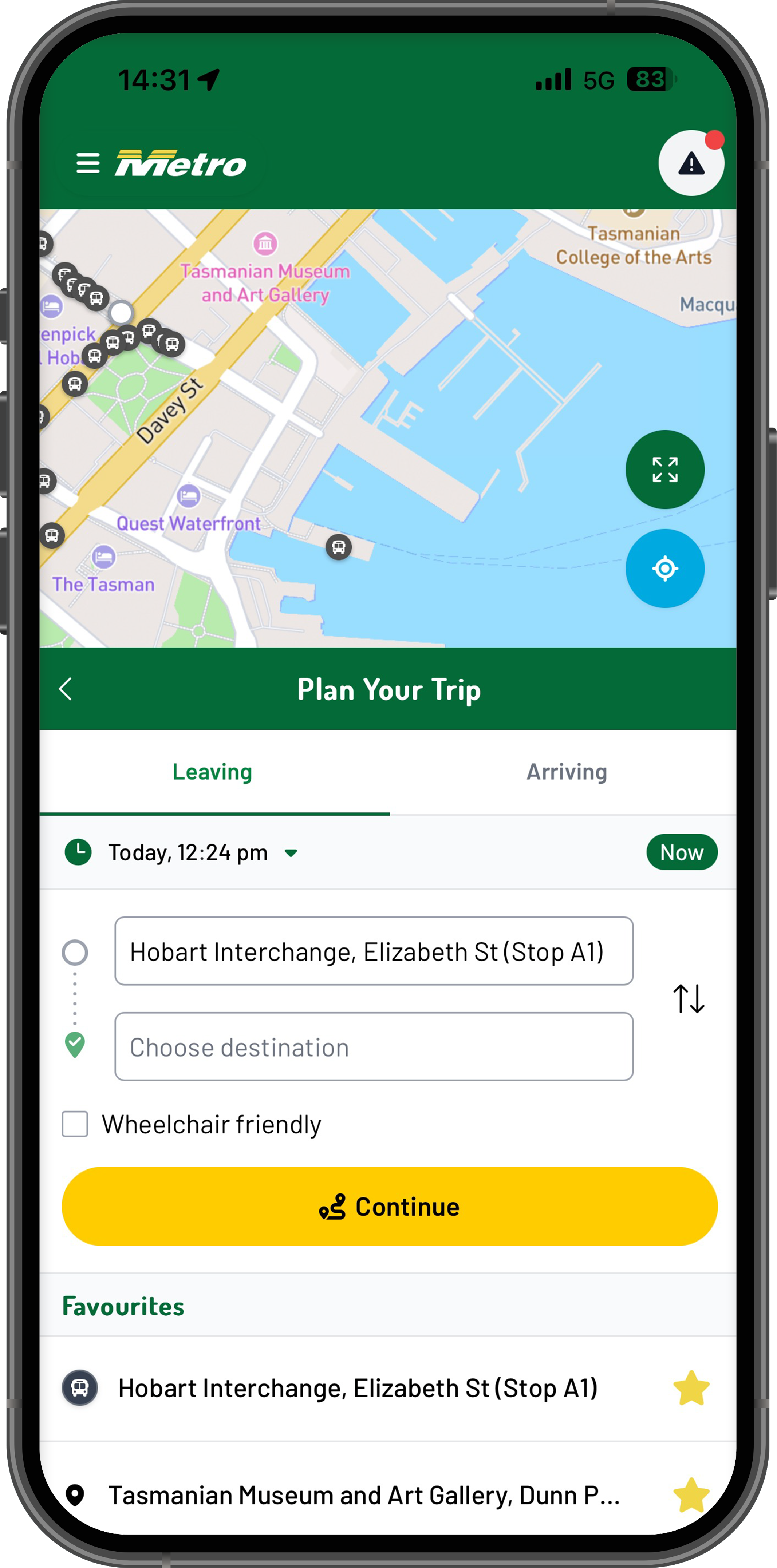
Task: Select Tasmanian Museum and Art Gallery favourite
Action: [x=363, y=1495]
